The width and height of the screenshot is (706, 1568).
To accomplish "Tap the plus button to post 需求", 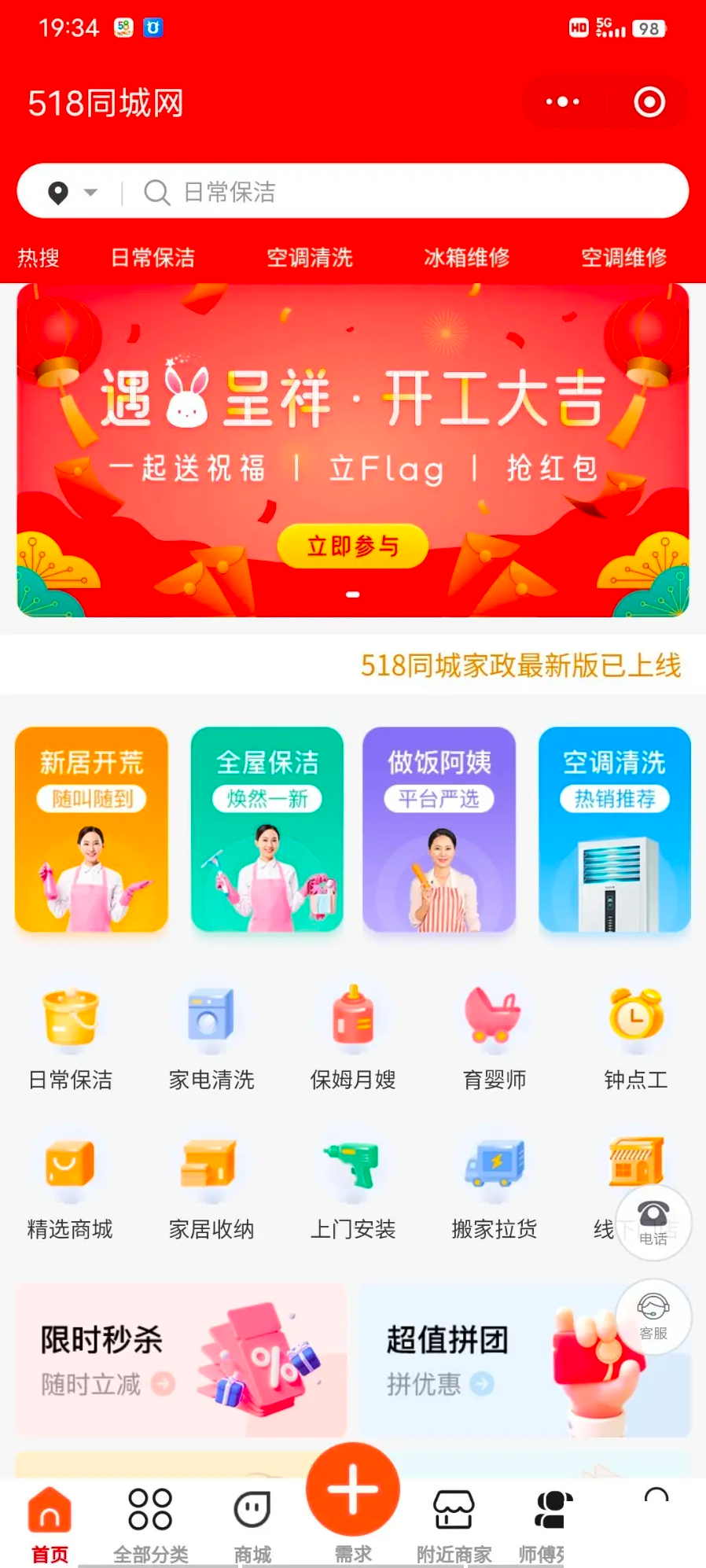I will pos(353,1490).
